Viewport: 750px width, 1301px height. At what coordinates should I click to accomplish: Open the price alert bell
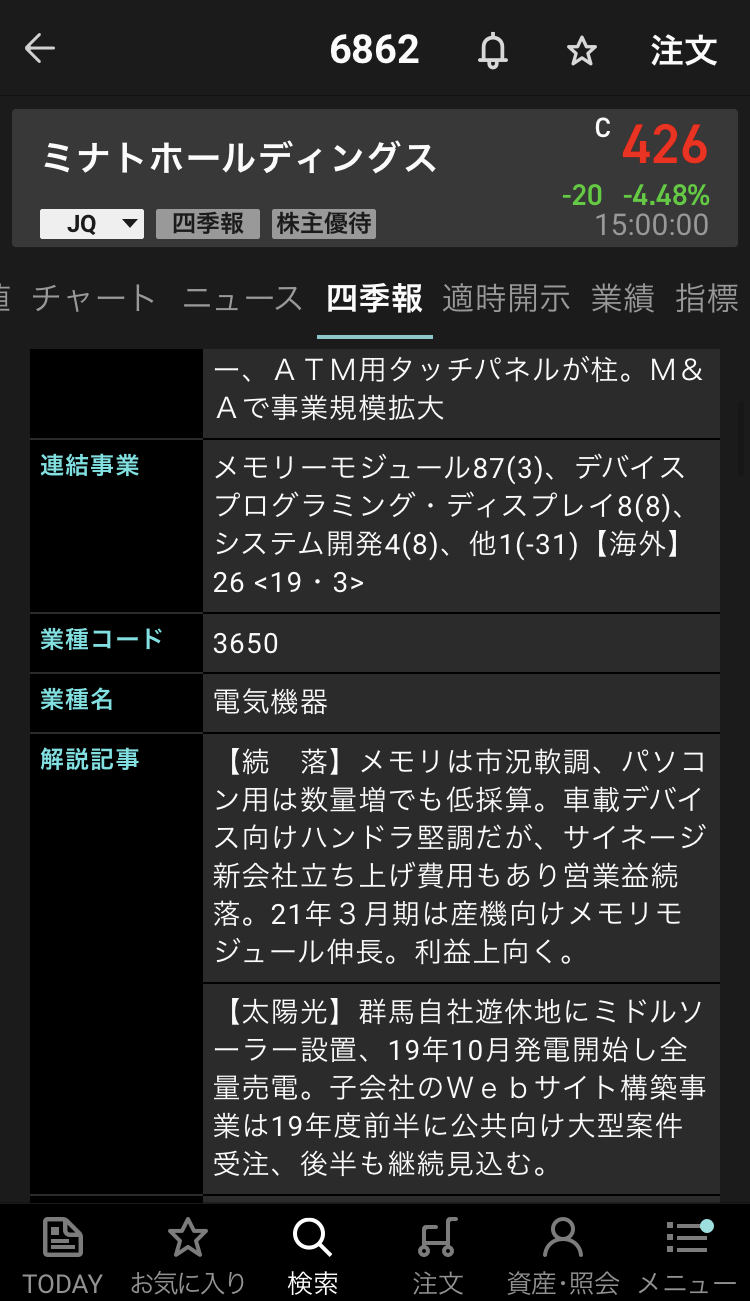pos(492,50)
